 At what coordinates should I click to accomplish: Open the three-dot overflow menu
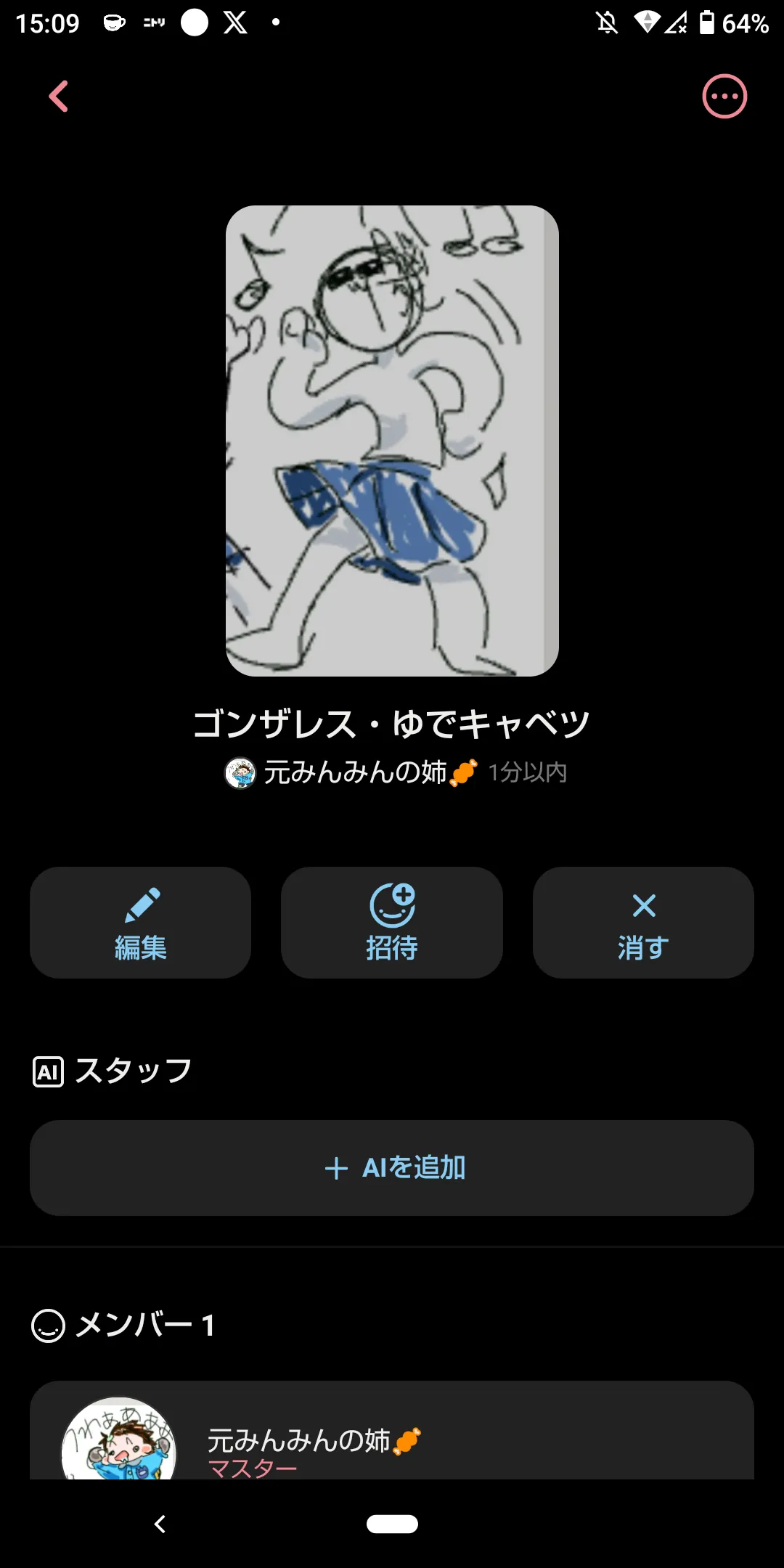pyautogui.click(x=724, y=97)
